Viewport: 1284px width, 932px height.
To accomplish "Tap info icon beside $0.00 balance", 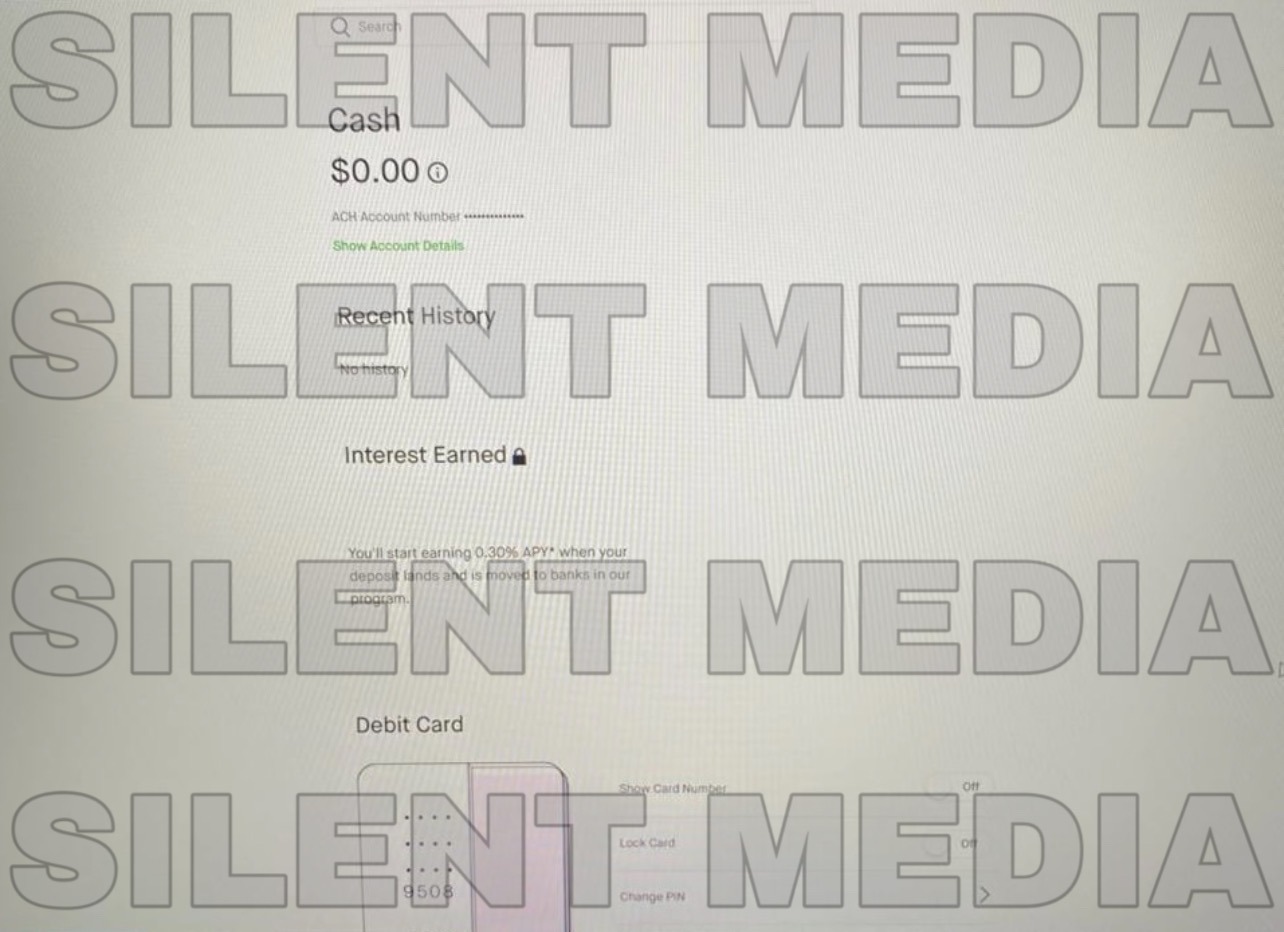I will tap(438, 173).
